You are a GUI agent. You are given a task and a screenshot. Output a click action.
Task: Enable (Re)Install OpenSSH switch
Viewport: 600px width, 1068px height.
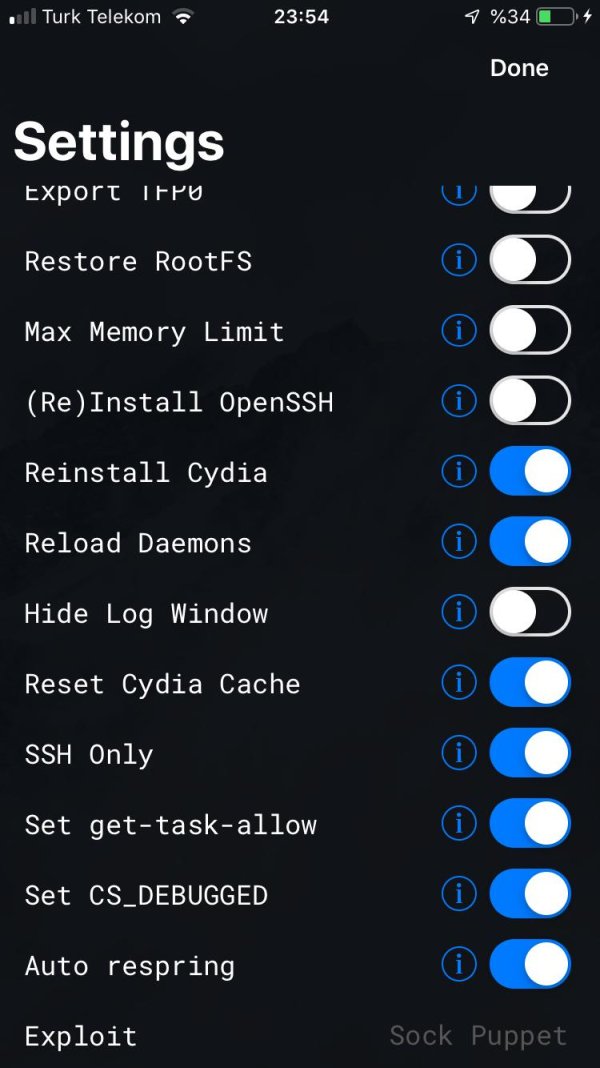click(x=530, y=402)
